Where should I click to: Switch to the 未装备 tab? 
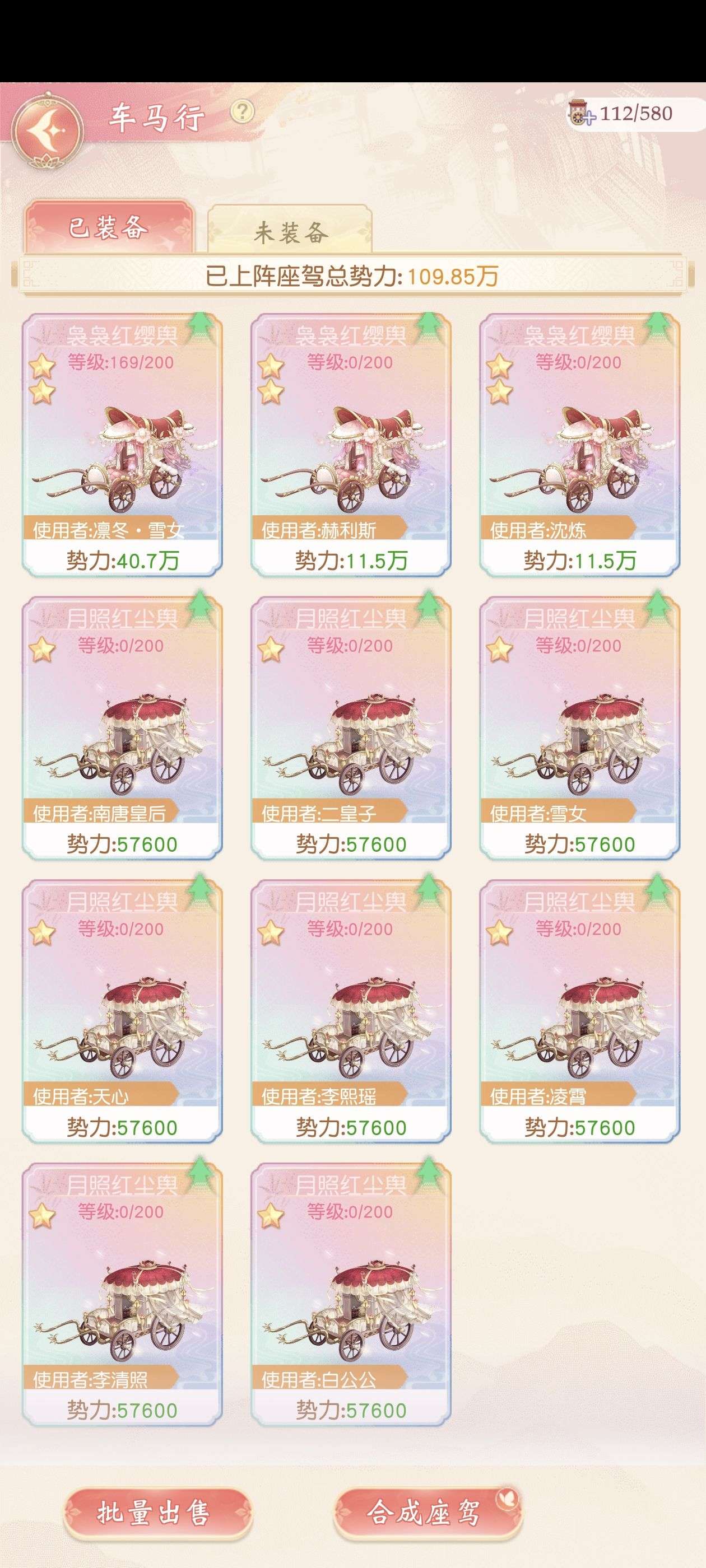click(290, 231)
